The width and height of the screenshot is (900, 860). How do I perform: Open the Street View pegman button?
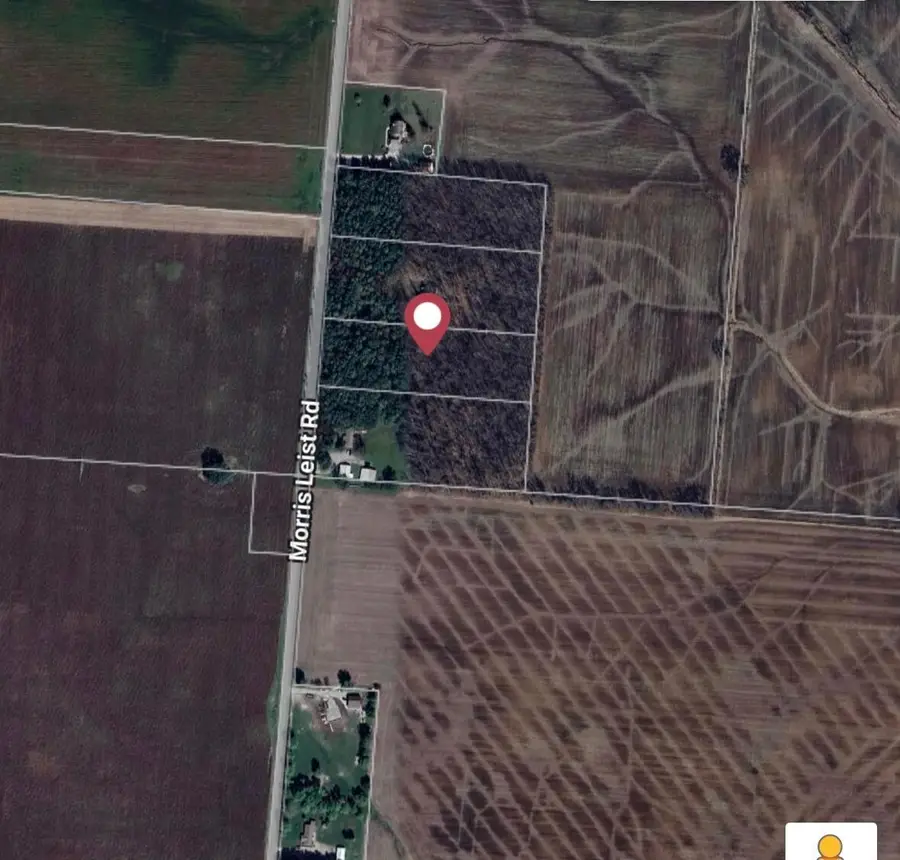click(830, 843)
